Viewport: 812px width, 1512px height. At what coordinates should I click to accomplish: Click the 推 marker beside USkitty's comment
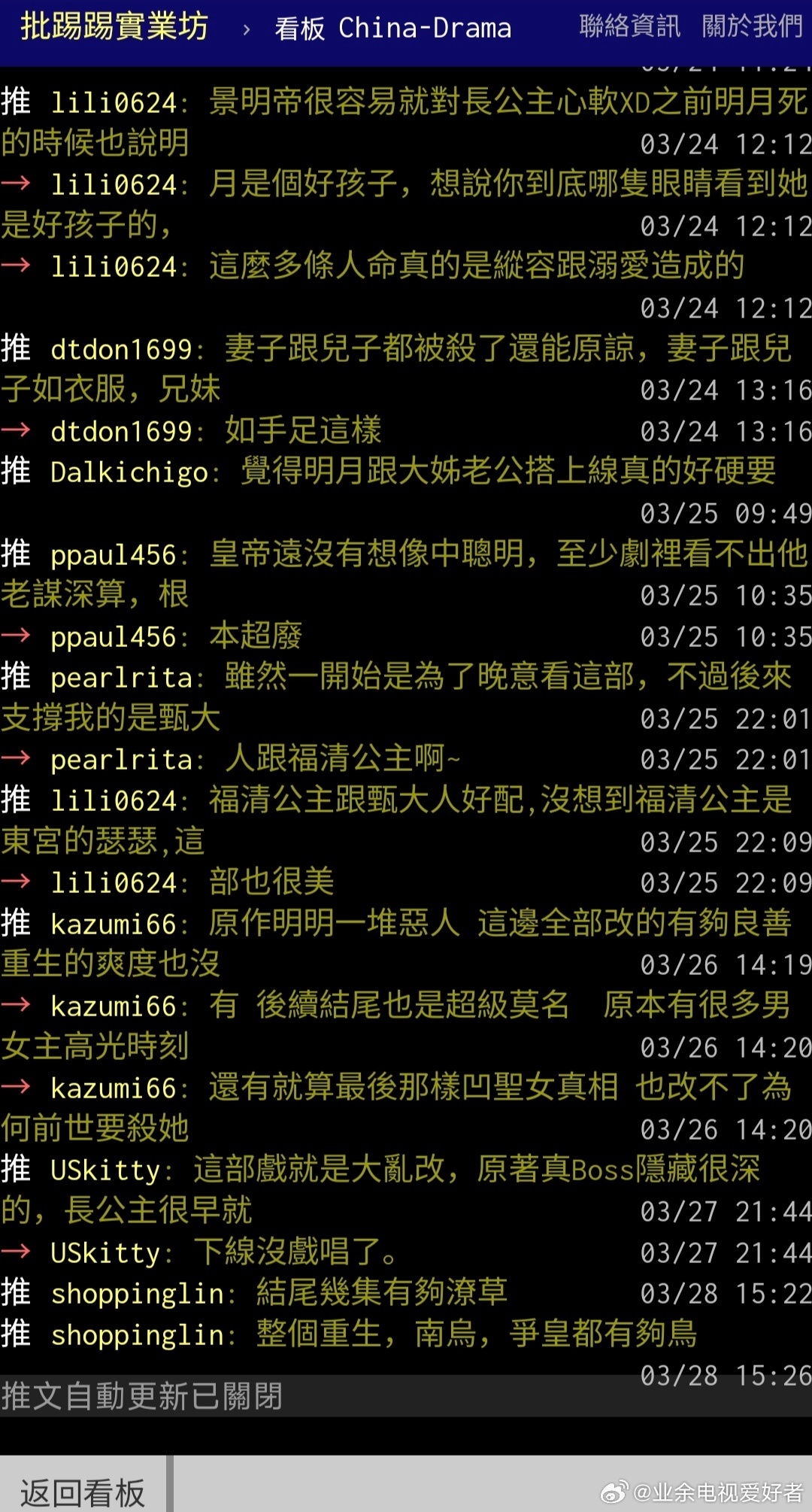click(17, 1170)
